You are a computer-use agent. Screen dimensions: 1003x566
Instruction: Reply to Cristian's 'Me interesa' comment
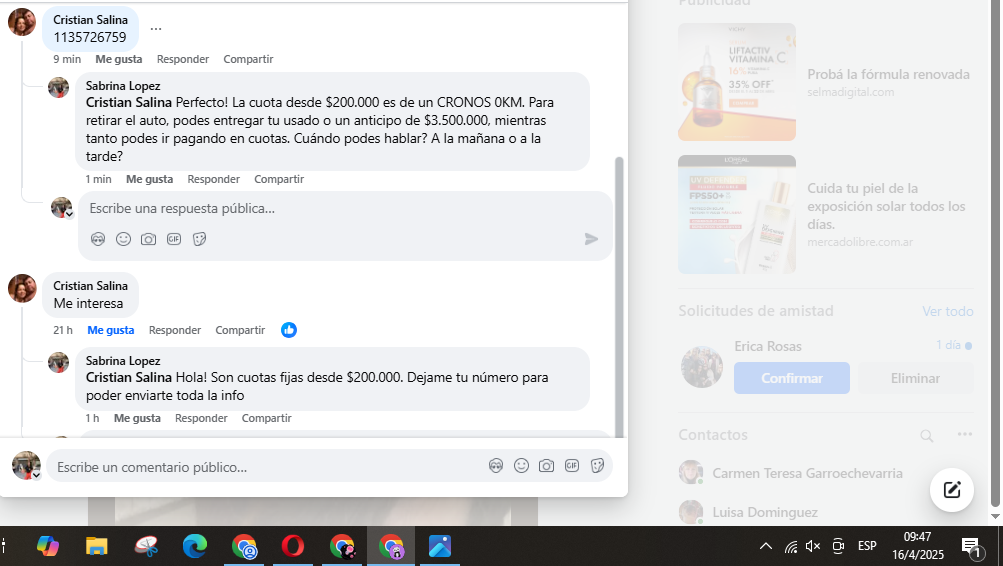tap(175, 330)
